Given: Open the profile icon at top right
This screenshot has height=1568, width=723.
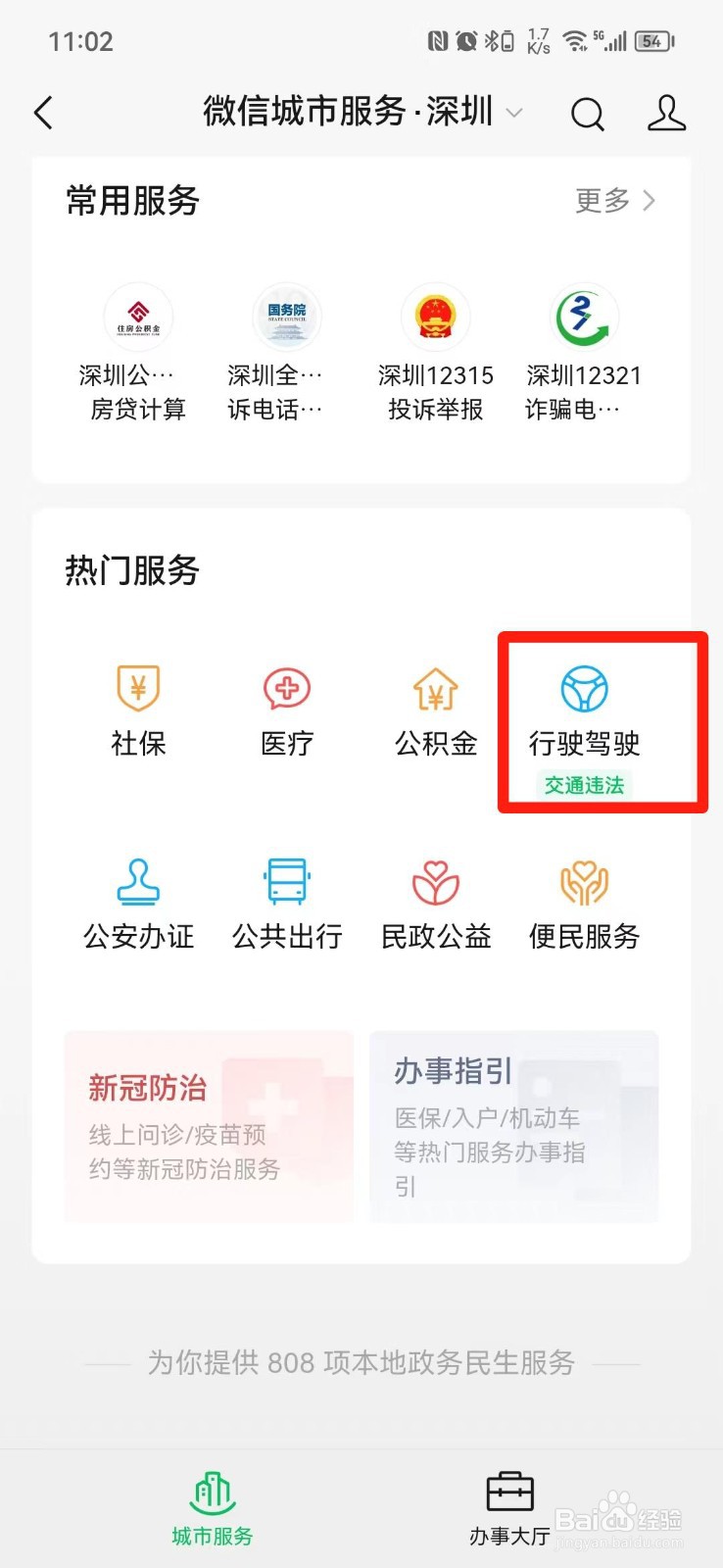Looking at the screenshot, I should pos(667,114).
